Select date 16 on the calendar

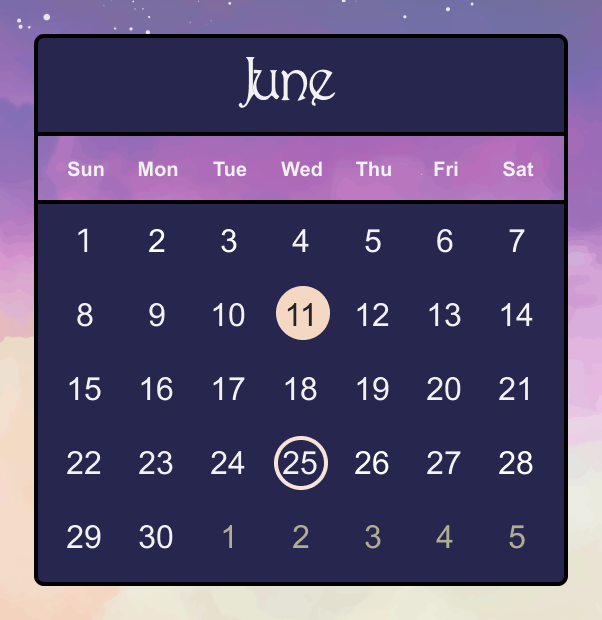[x=157, y=389]
